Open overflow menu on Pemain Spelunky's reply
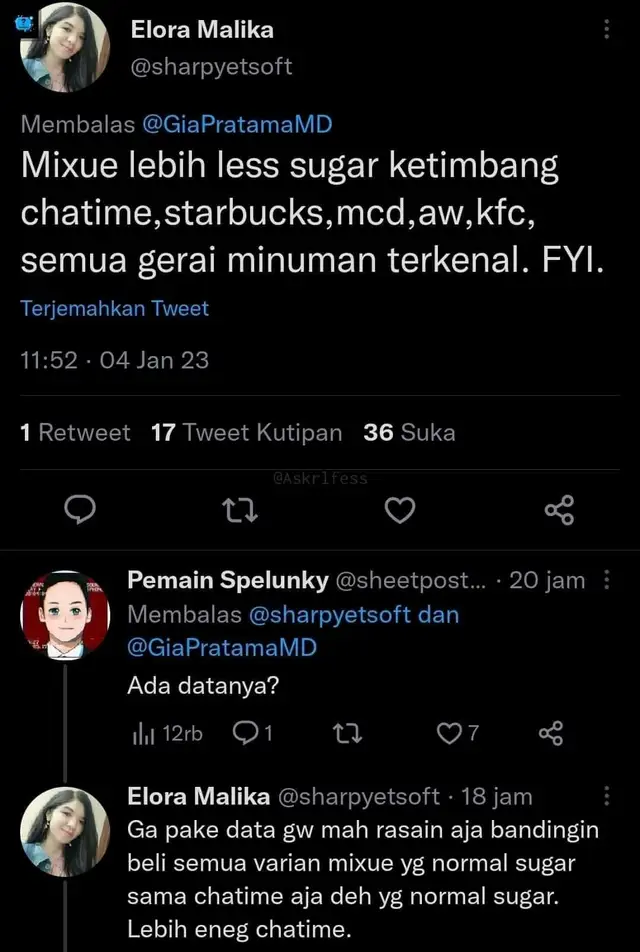 (x=606, y=581)
